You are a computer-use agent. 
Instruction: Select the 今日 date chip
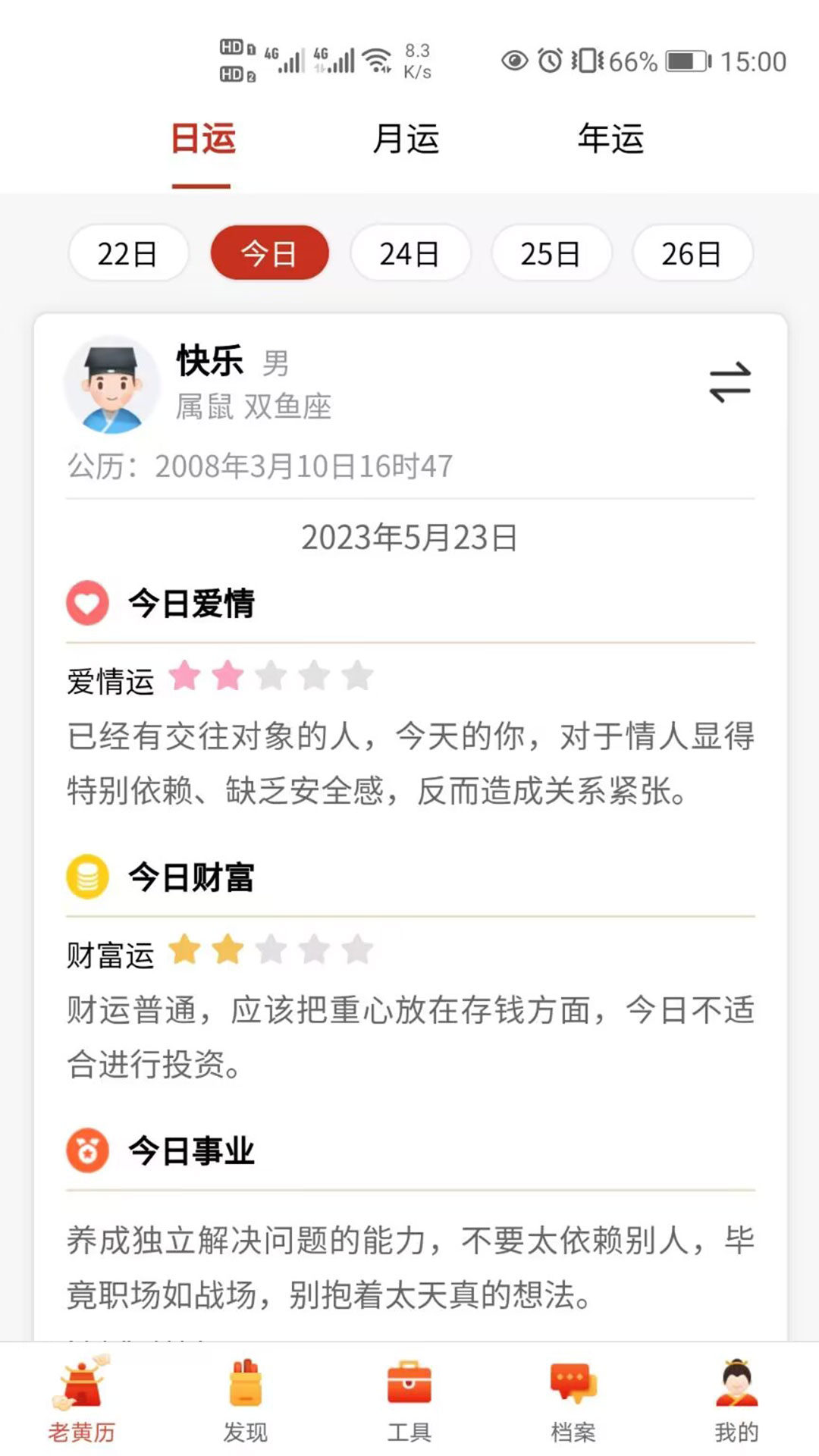pyautogui.click(x=271, y=253)
